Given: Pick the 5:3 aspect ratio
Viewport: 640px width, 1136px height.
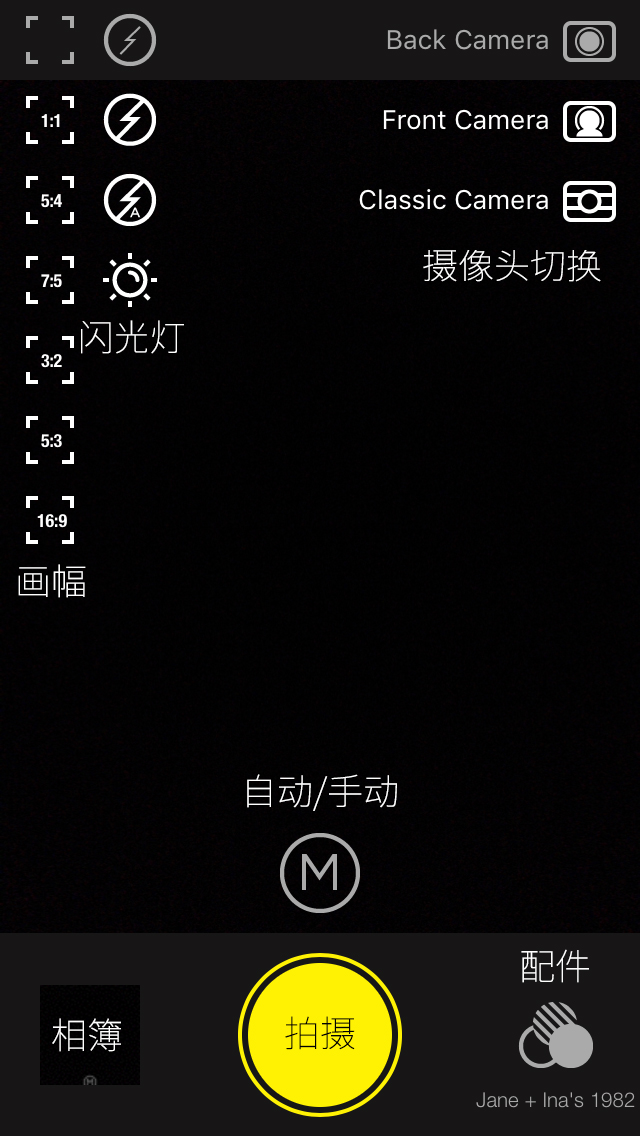Looking at the screenshot, I should point(50,441).
